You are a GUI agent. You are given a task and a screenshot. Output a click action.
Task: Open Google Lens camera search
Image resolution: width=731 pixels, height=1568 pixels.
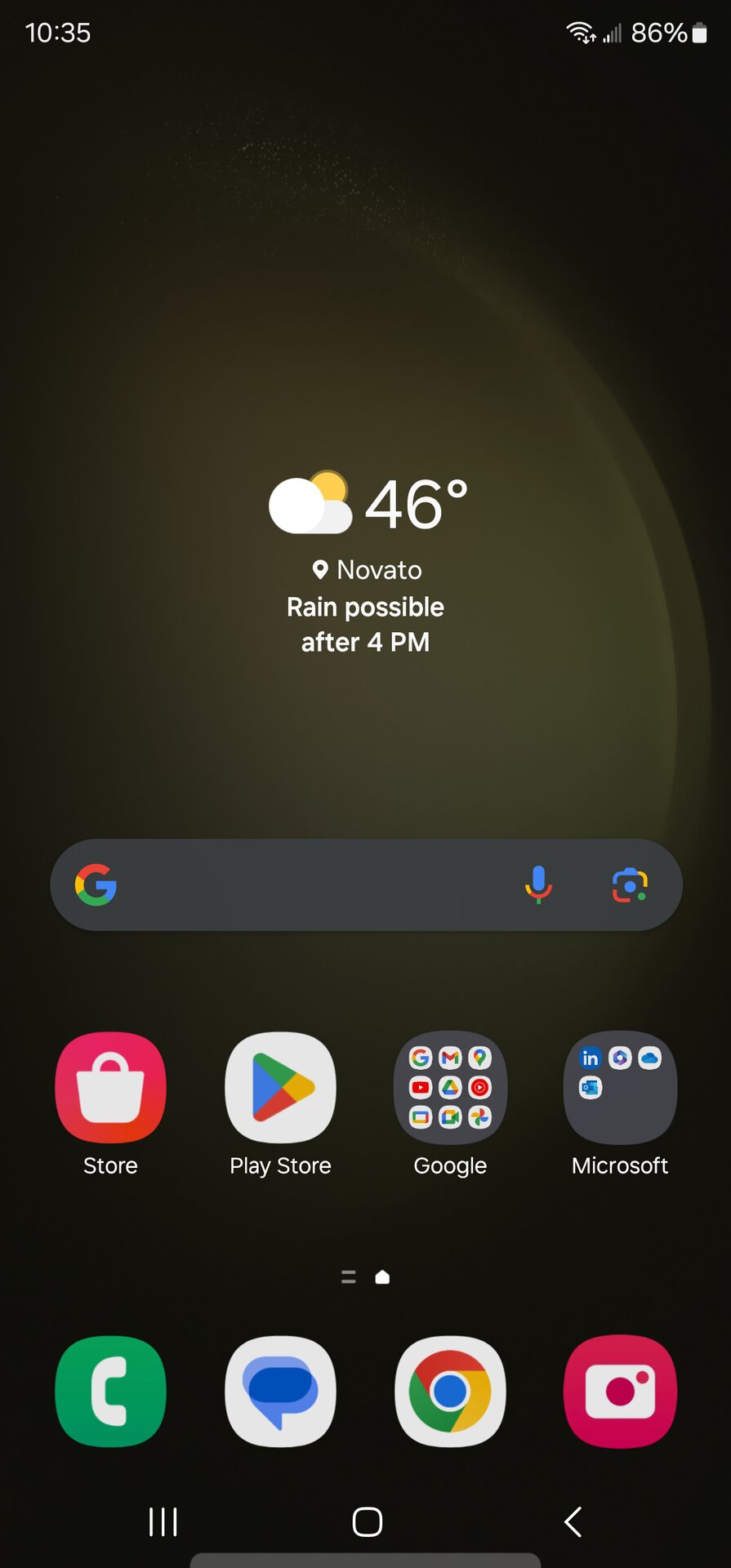tap(630, 885)
